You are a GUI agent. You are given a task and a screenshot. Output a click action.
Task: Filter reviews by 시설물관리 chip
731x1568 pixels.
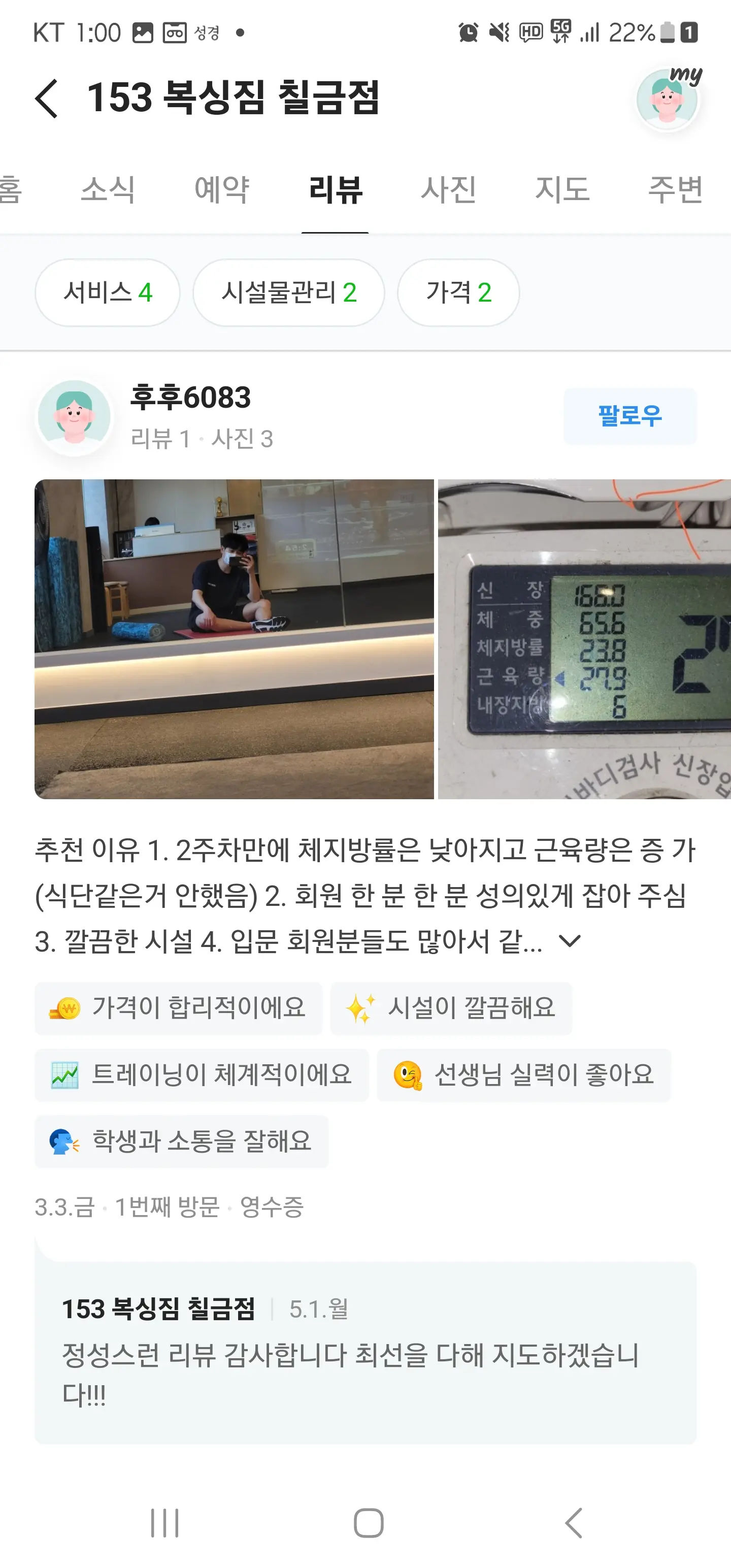pos(288,293)
